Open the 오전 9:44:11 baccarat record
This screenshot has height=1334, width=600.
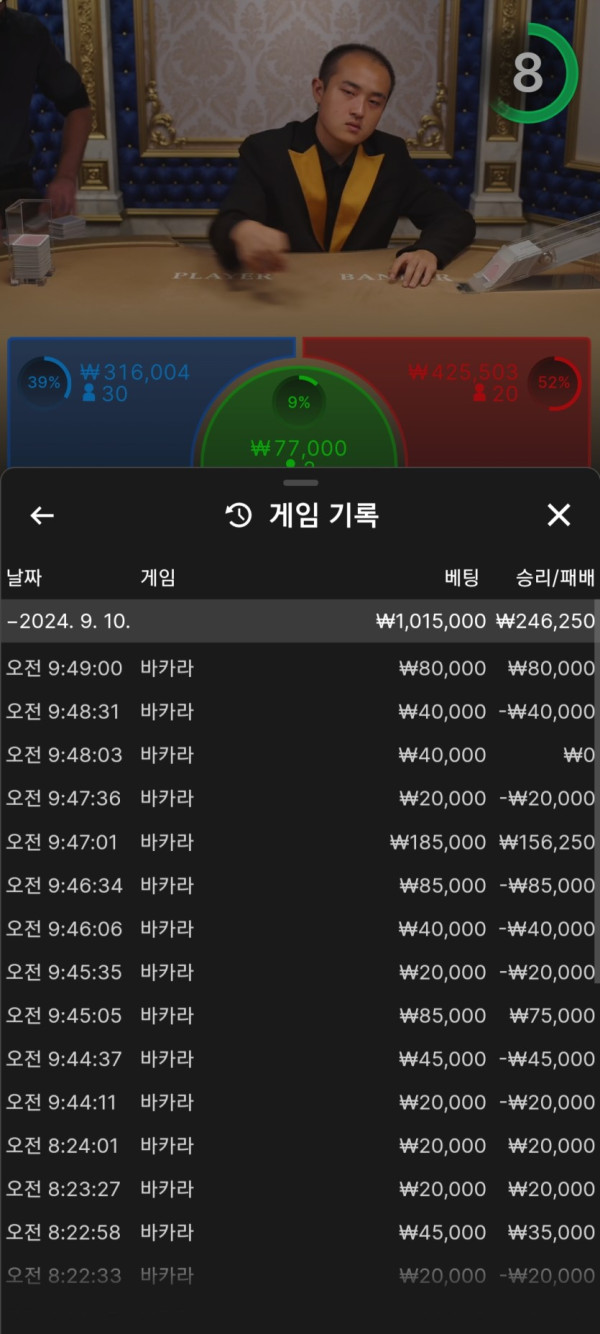pos(300,1102)
